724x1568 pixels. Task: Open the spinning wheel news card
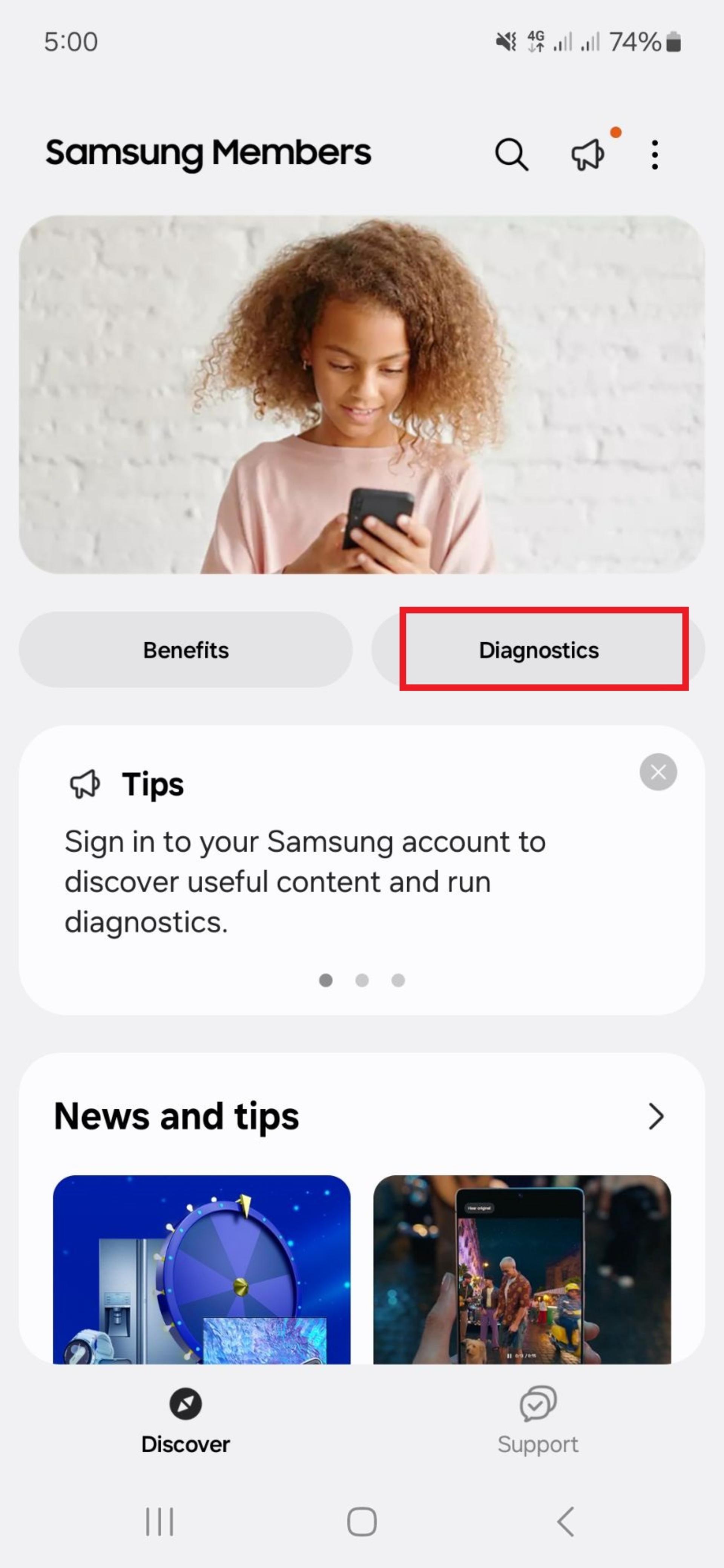coord(201,1269)
